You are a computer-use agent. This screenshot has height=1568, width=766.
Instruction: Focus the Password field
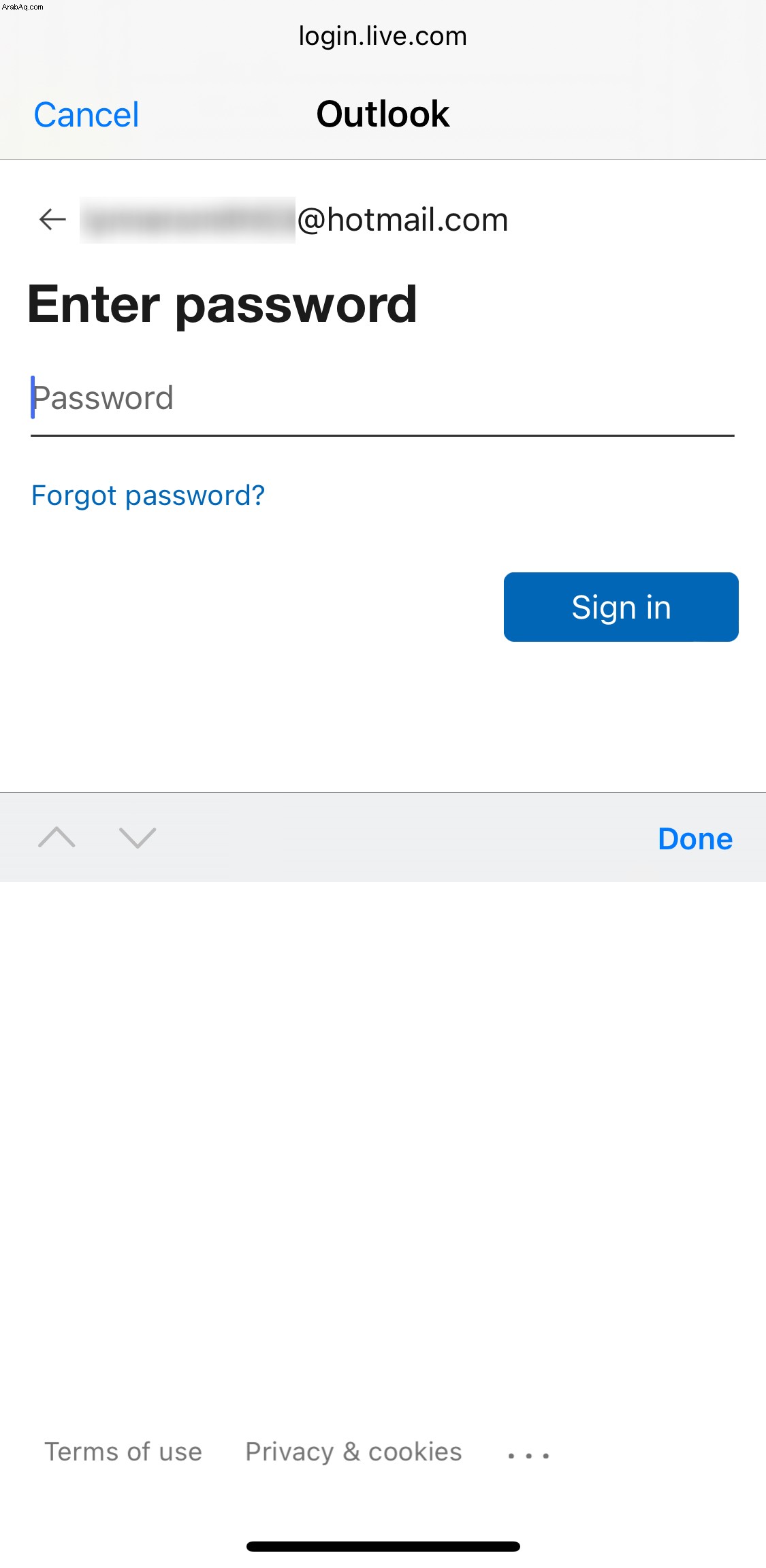(382, 399)
